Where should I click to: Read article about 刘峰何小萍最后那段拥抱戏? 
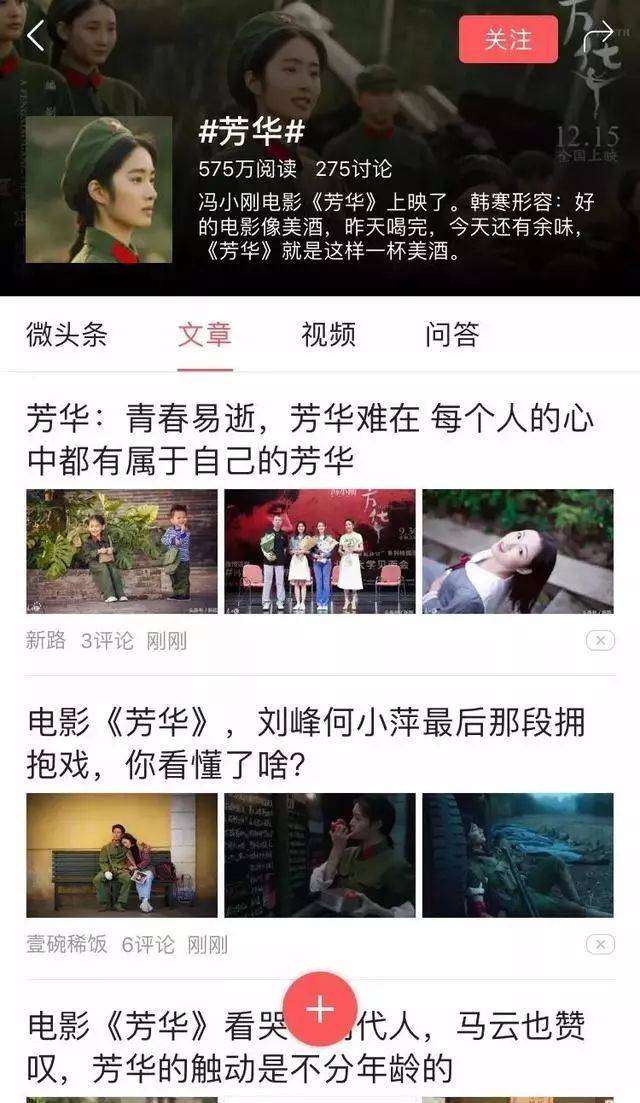pyautogui.click(x=305, y=743)
